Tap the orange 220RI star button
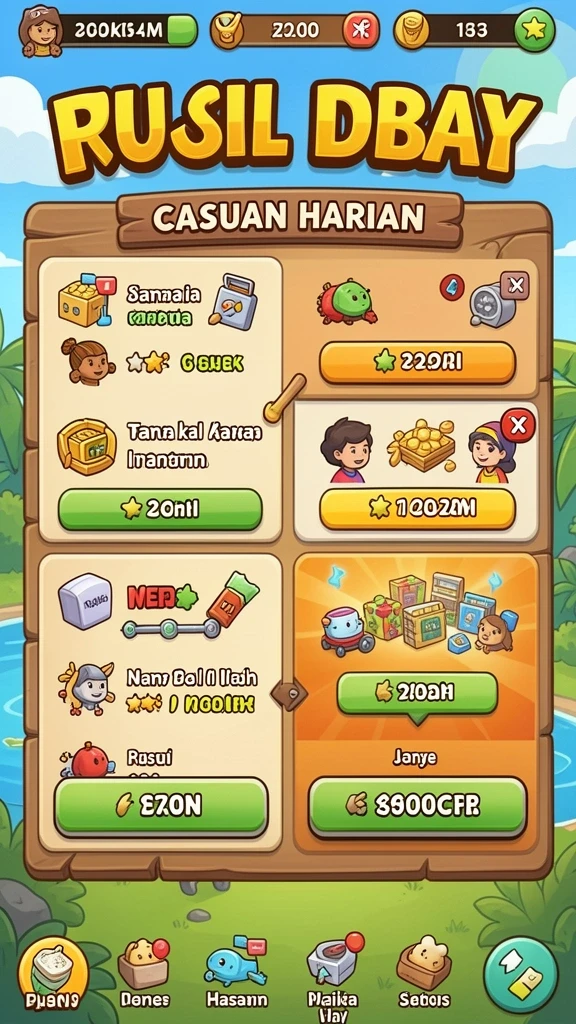576x1024 pixels. [417, 362]
